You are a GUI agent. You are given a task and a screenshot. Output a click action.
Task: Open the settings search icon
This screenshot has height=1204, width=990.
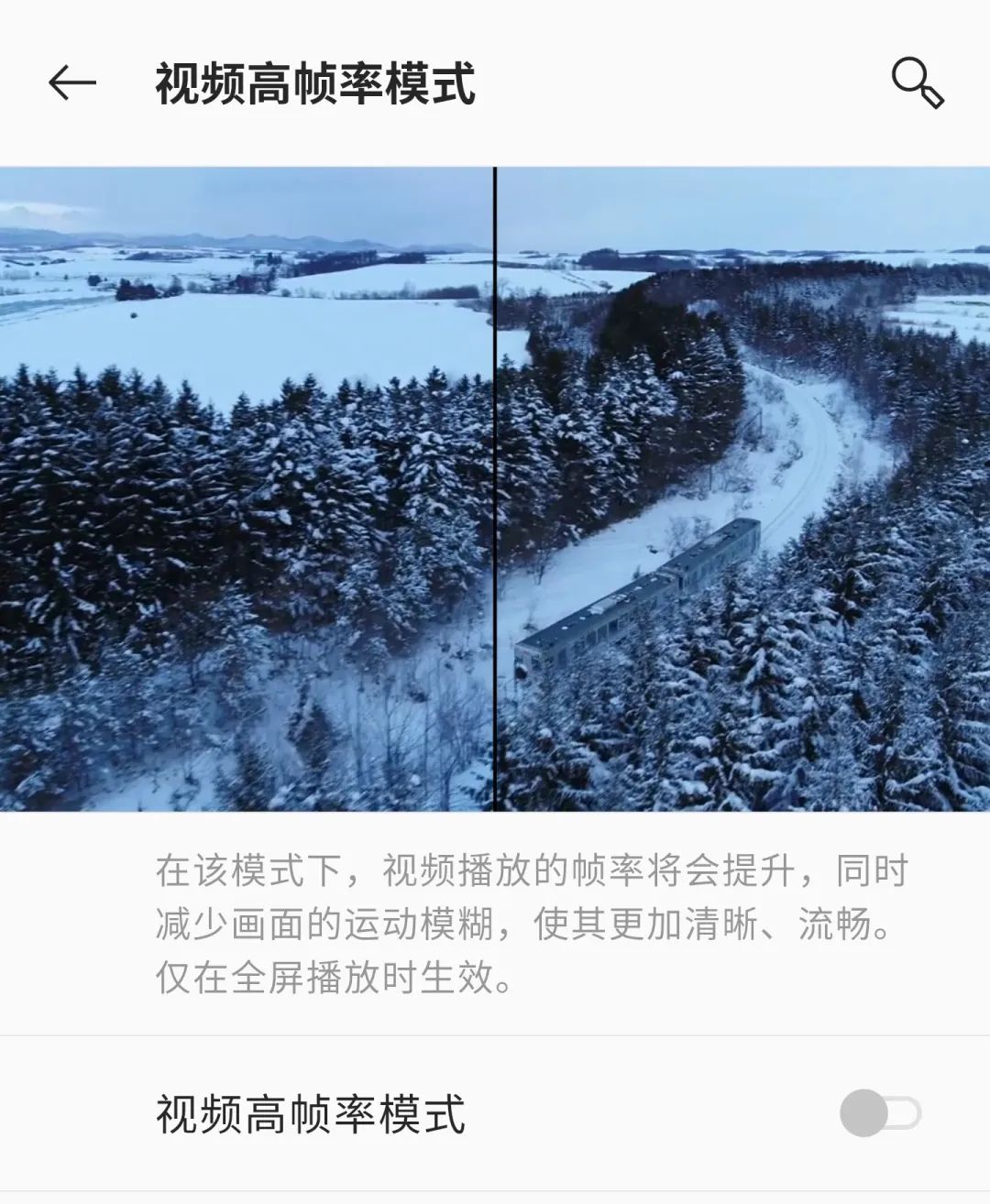tap(917, 83)
